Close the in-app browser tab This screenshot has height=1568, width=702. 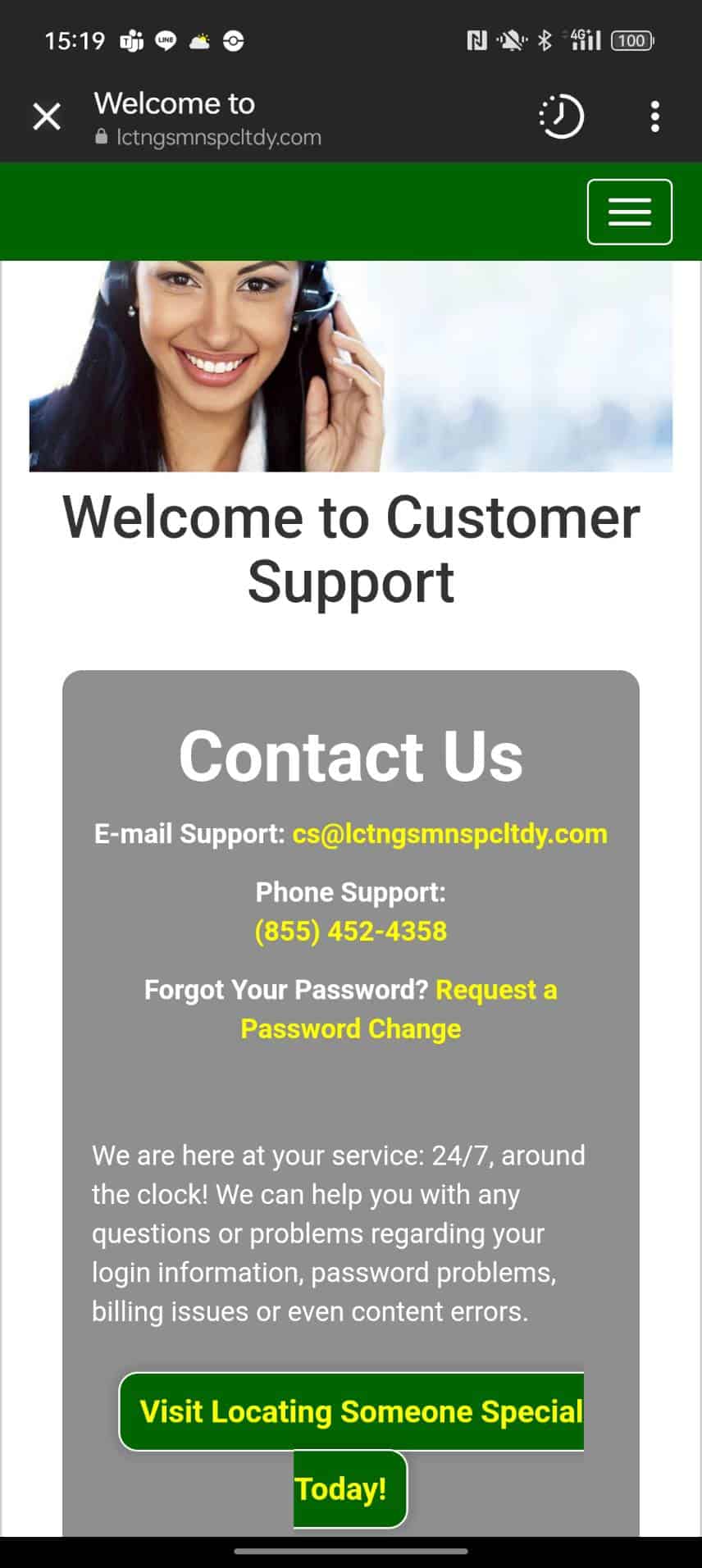click(x=47, y=116)
